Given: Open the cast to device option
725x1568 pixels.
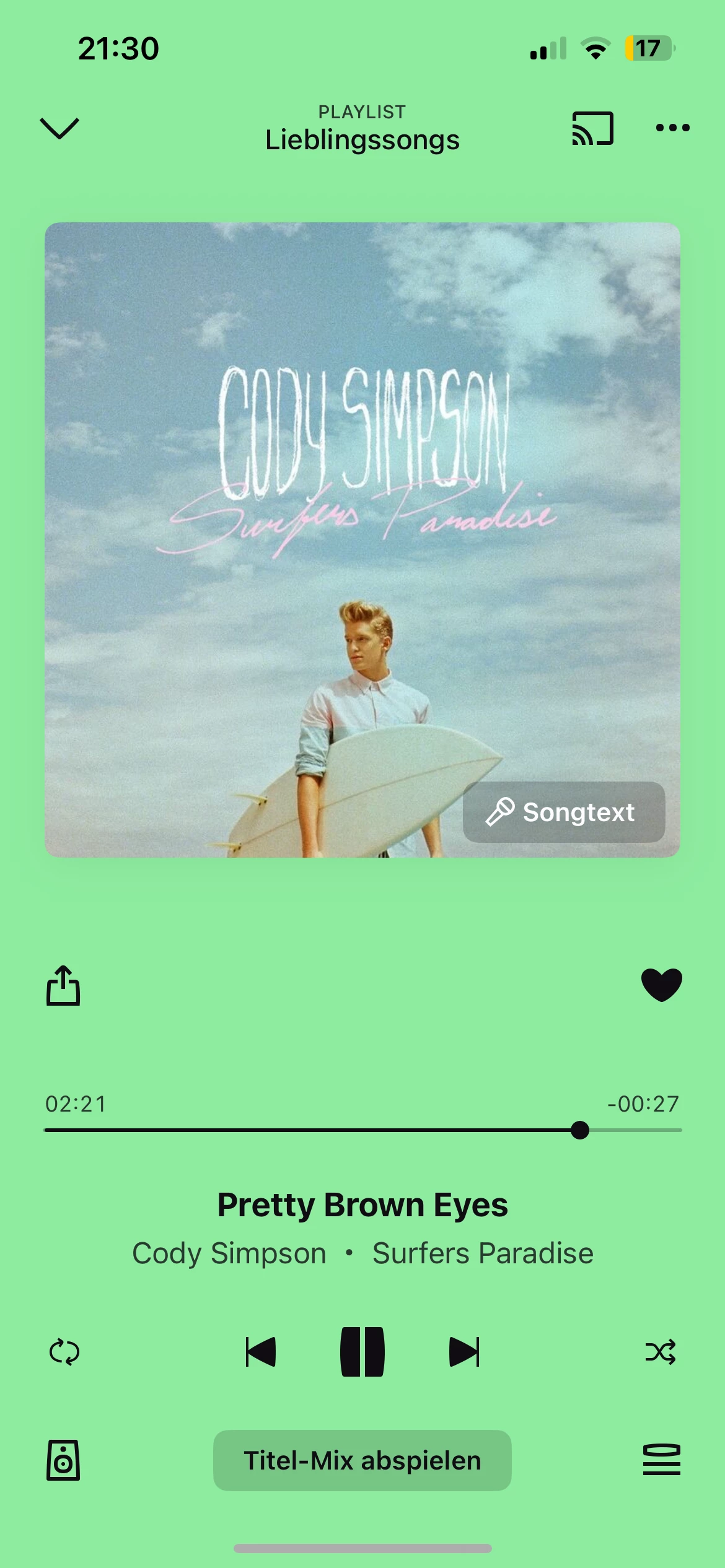Looking at the screenshot, I should point(592,128).
